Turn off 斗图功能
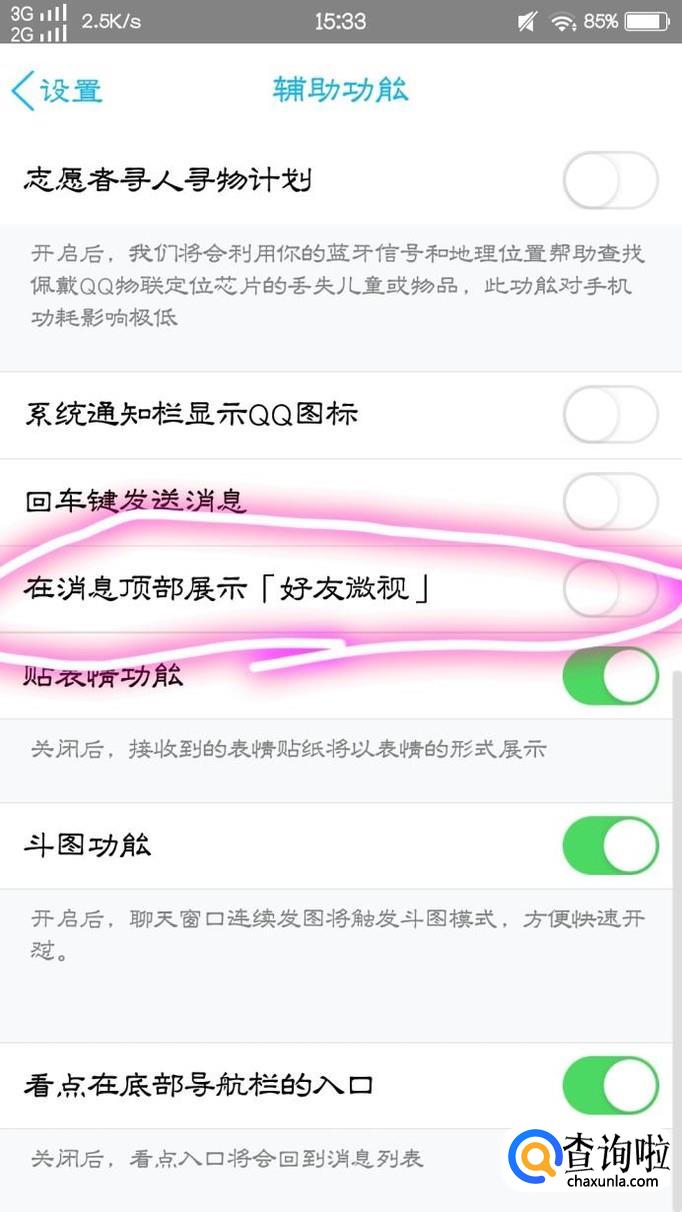 coord(611,845)
